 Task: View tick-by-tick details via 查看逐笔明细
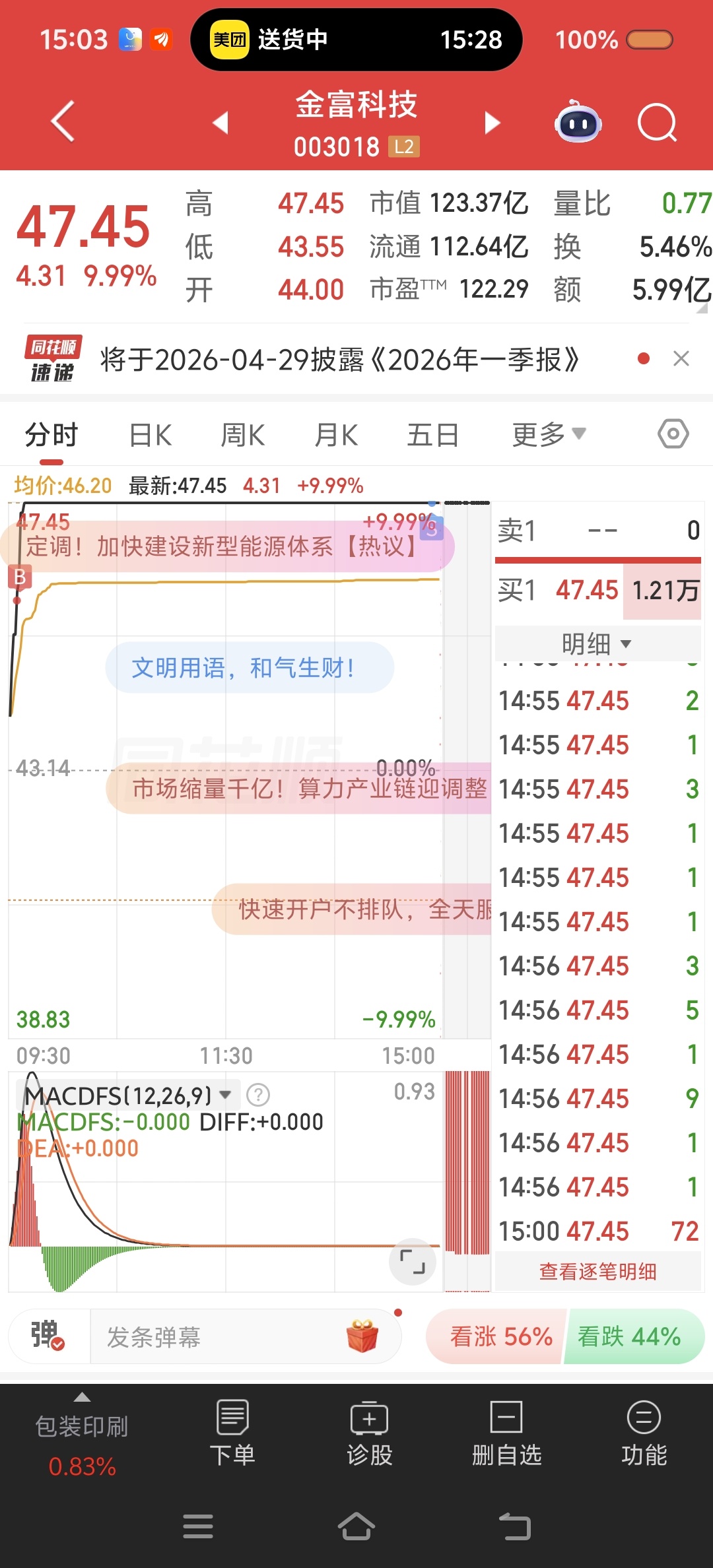tap(597, 1272)
